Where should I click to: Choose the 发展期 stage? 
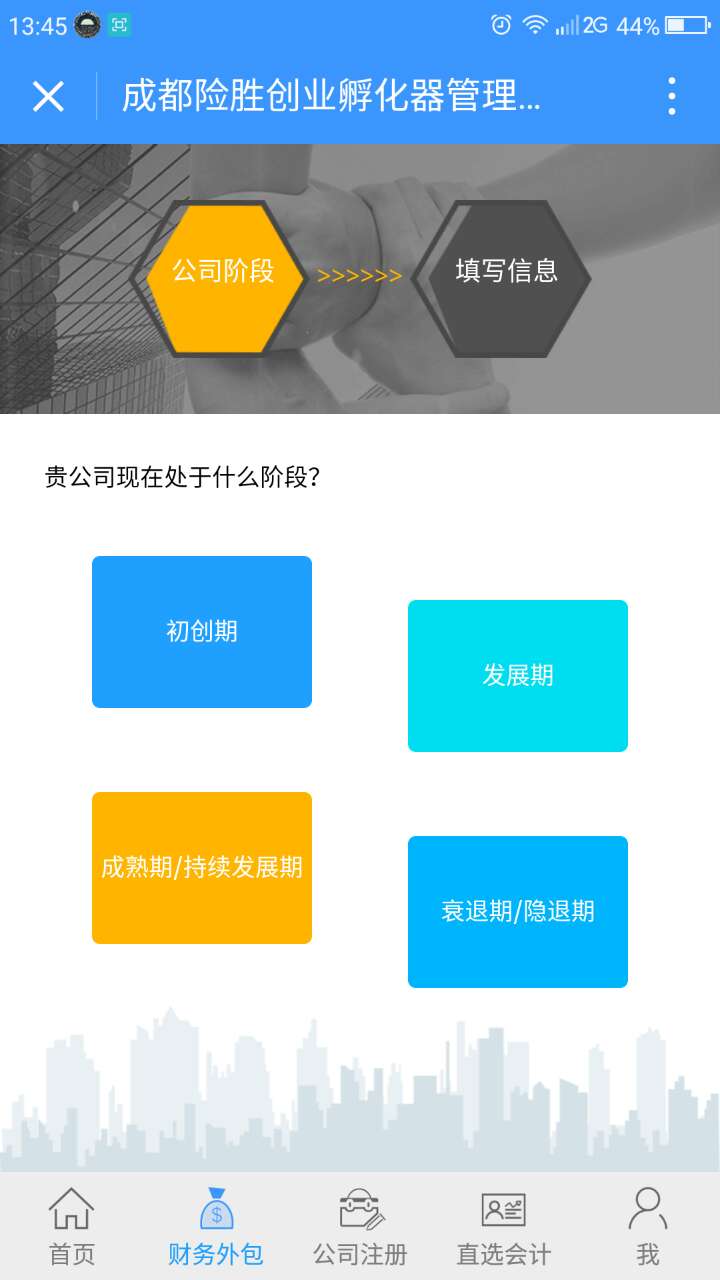point(518,676)
